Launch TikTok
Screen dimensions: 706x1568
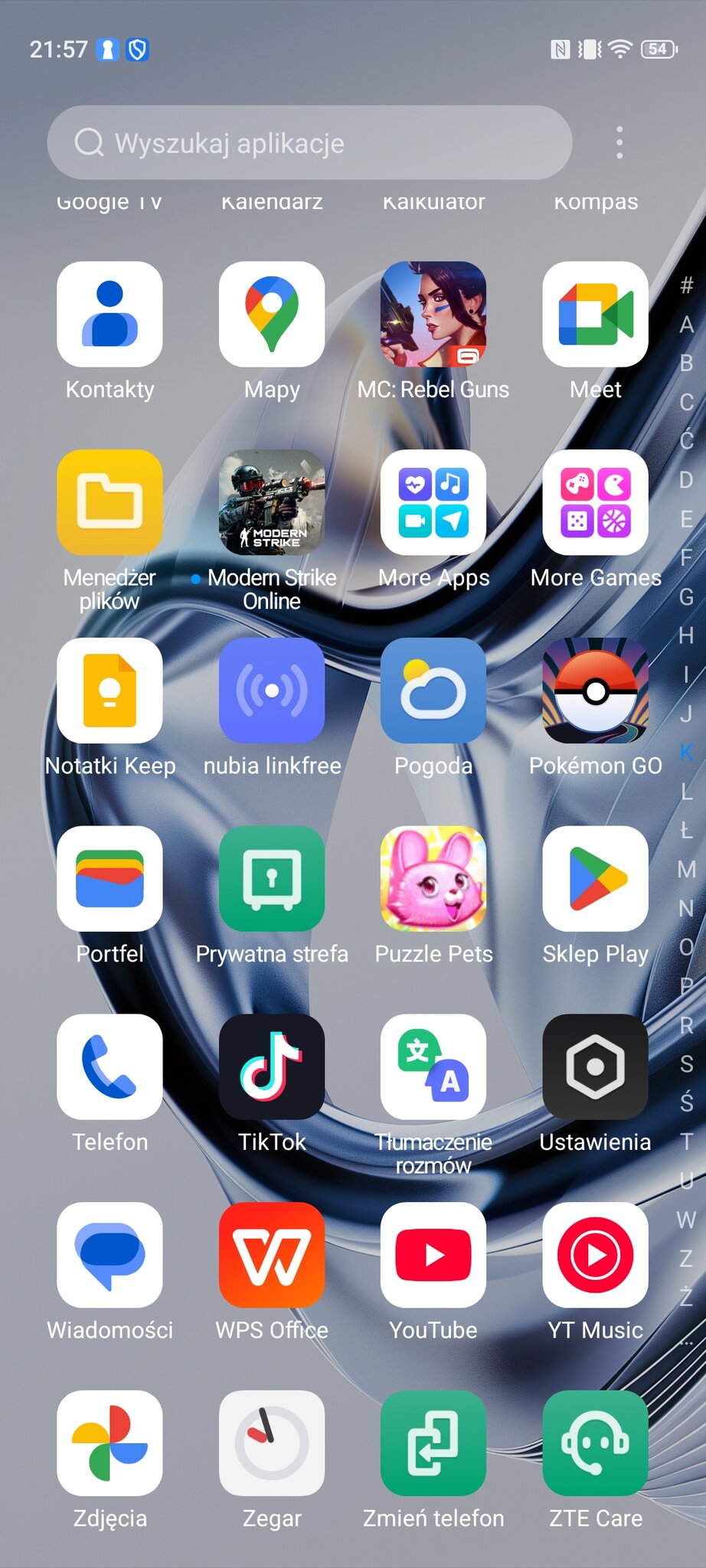click(x=272, y=1067)
